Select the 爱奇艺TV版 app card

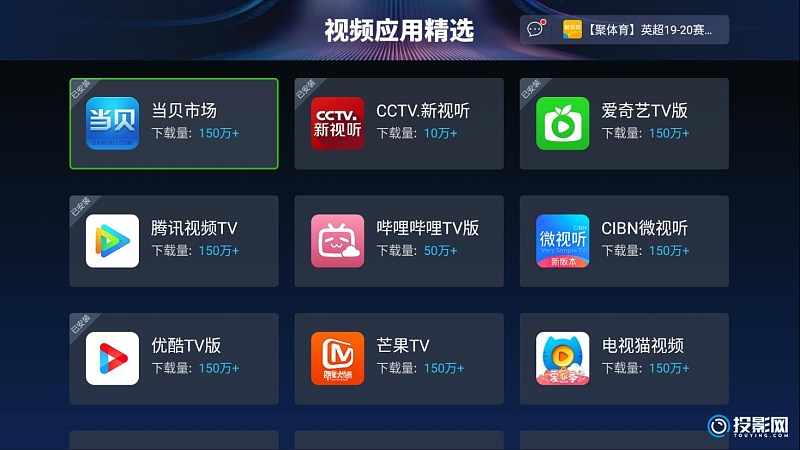tap(624, 124)
